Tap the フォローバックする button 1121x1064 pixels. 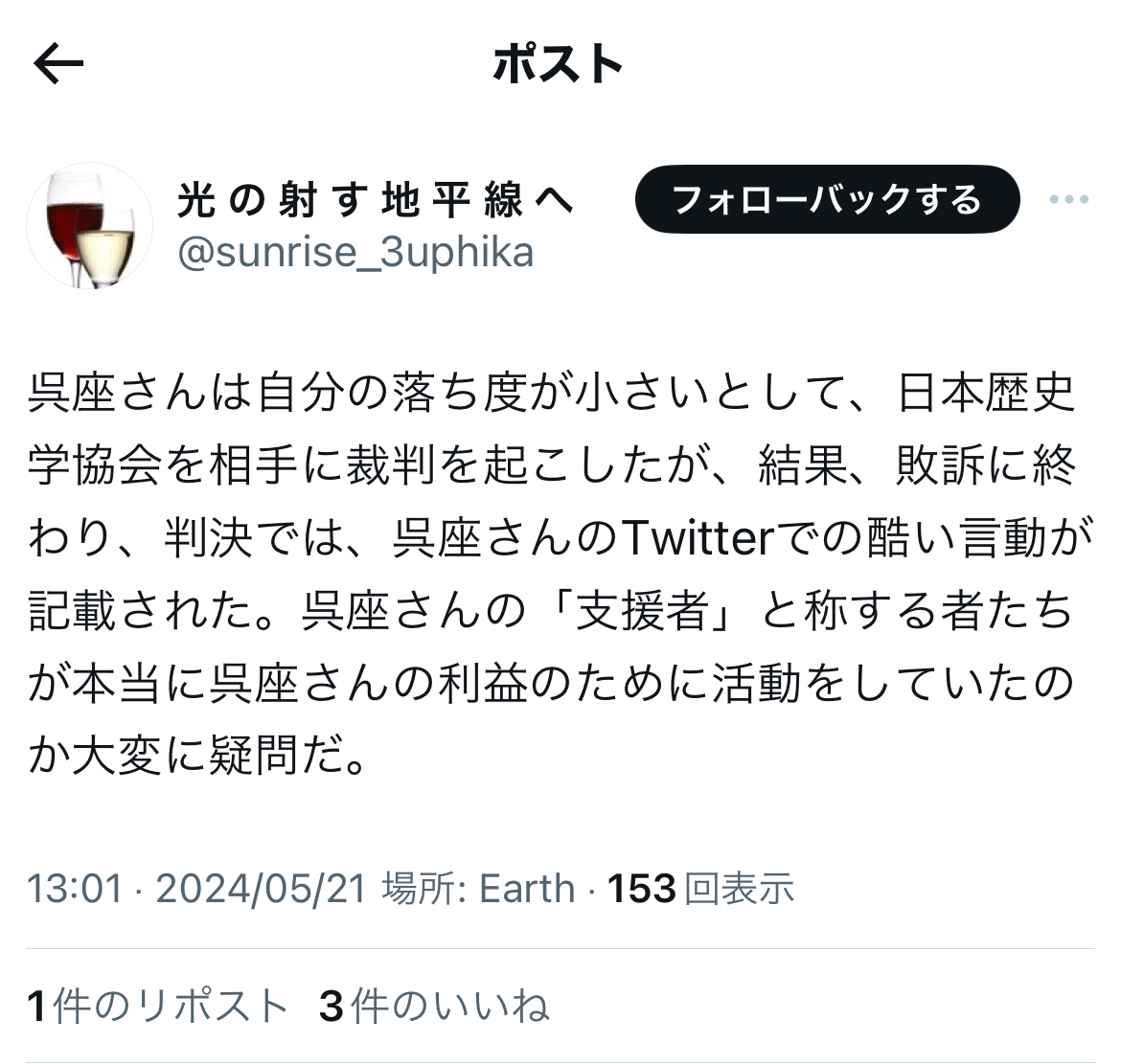pyautogui.click(x=827, y=199)
